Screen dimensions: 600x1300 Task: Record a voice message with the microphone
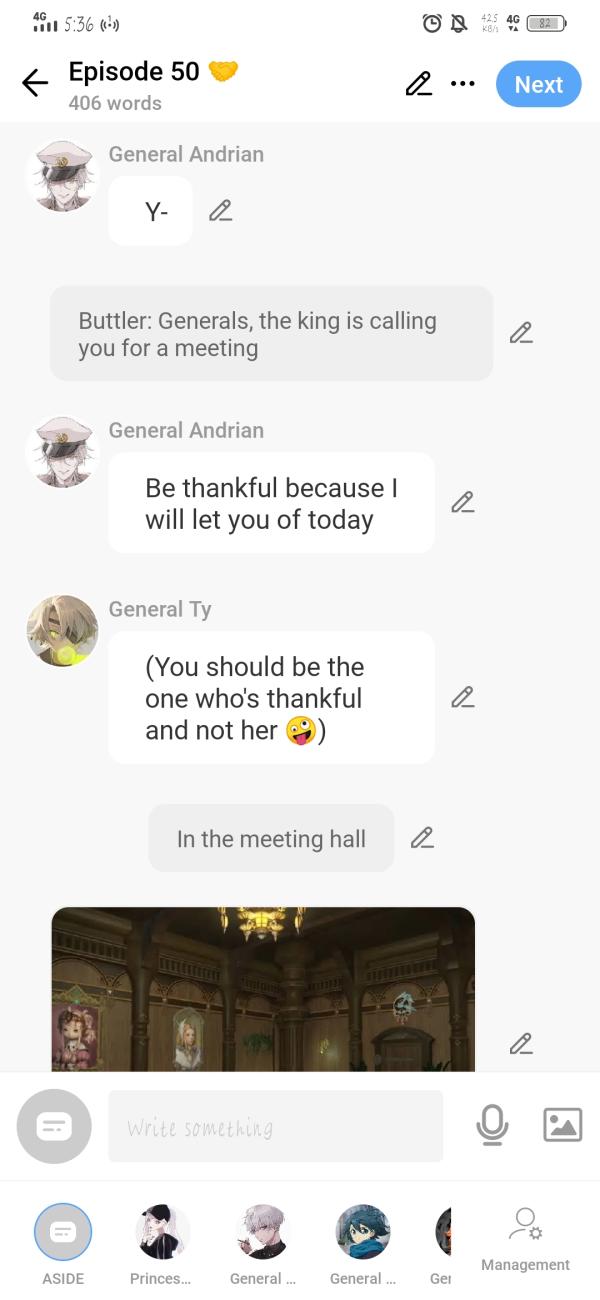pos(491,1126)
